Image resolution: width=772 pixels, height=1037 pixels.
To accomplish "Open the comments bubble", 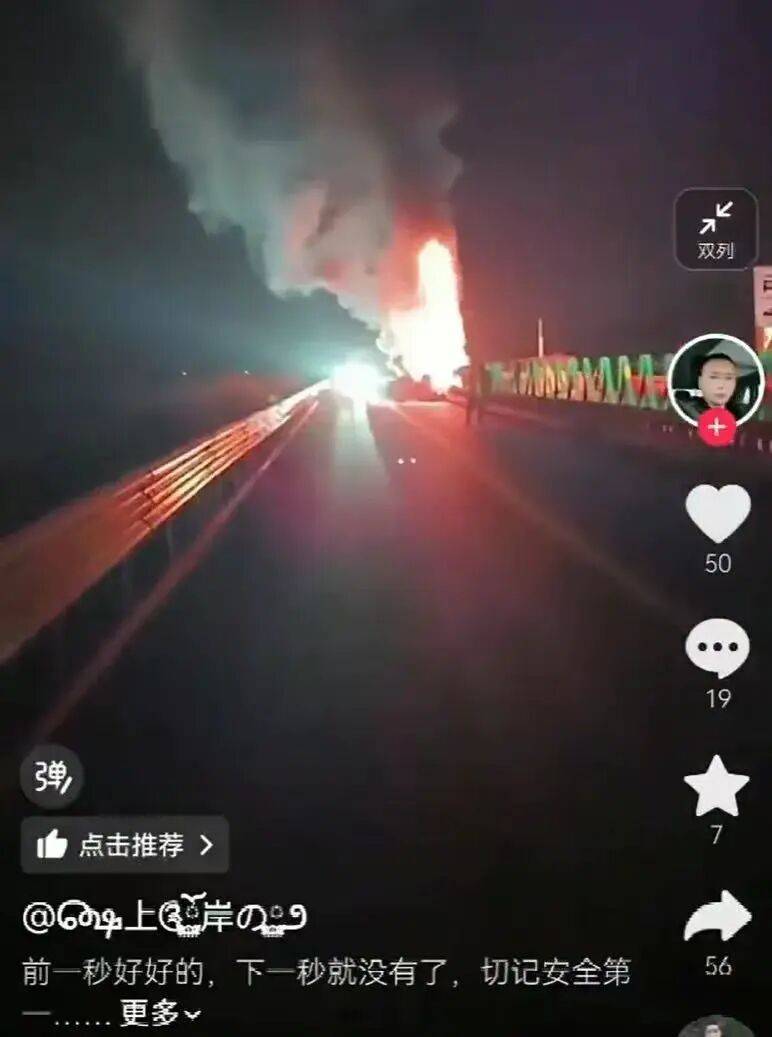I will pyautogui.click(x=717, y=649).
